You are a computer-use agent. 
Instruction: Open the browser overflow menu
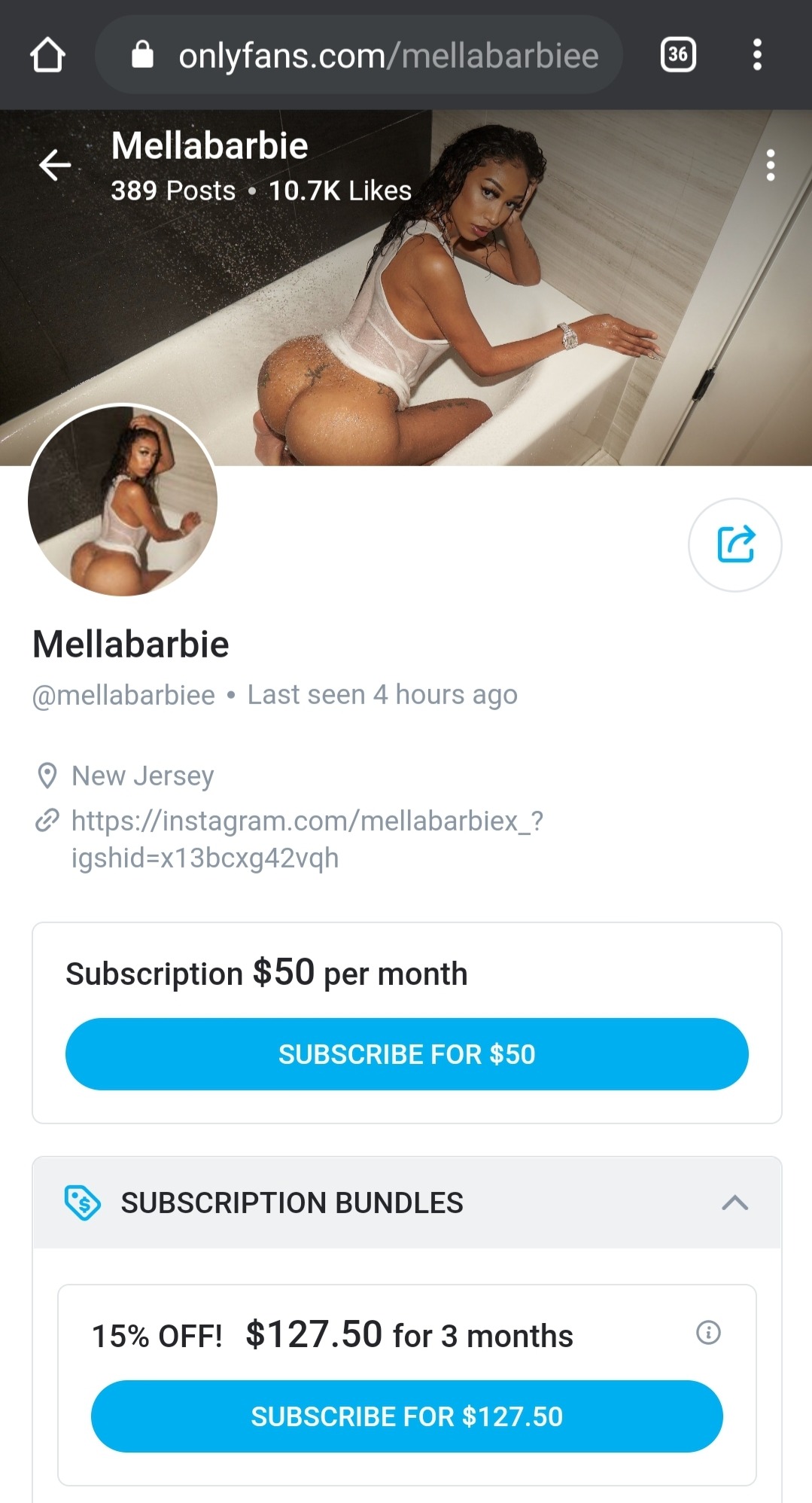coord(757,55)
